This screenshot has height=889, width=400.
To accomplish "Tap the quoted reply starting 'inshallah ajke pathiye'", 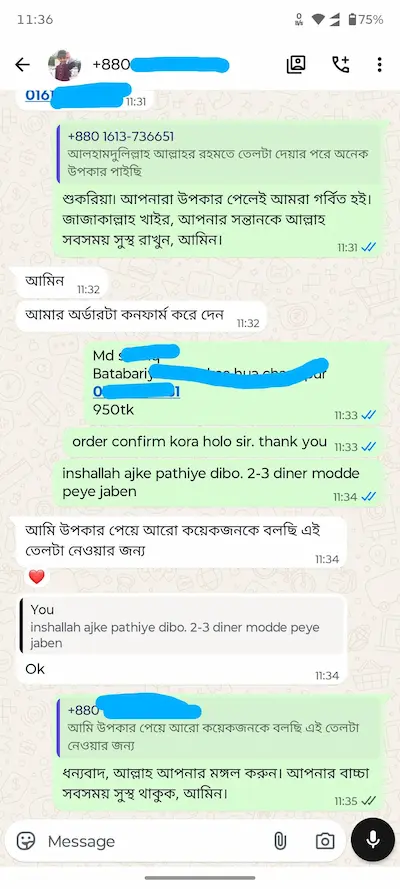I will coord(182,626).
